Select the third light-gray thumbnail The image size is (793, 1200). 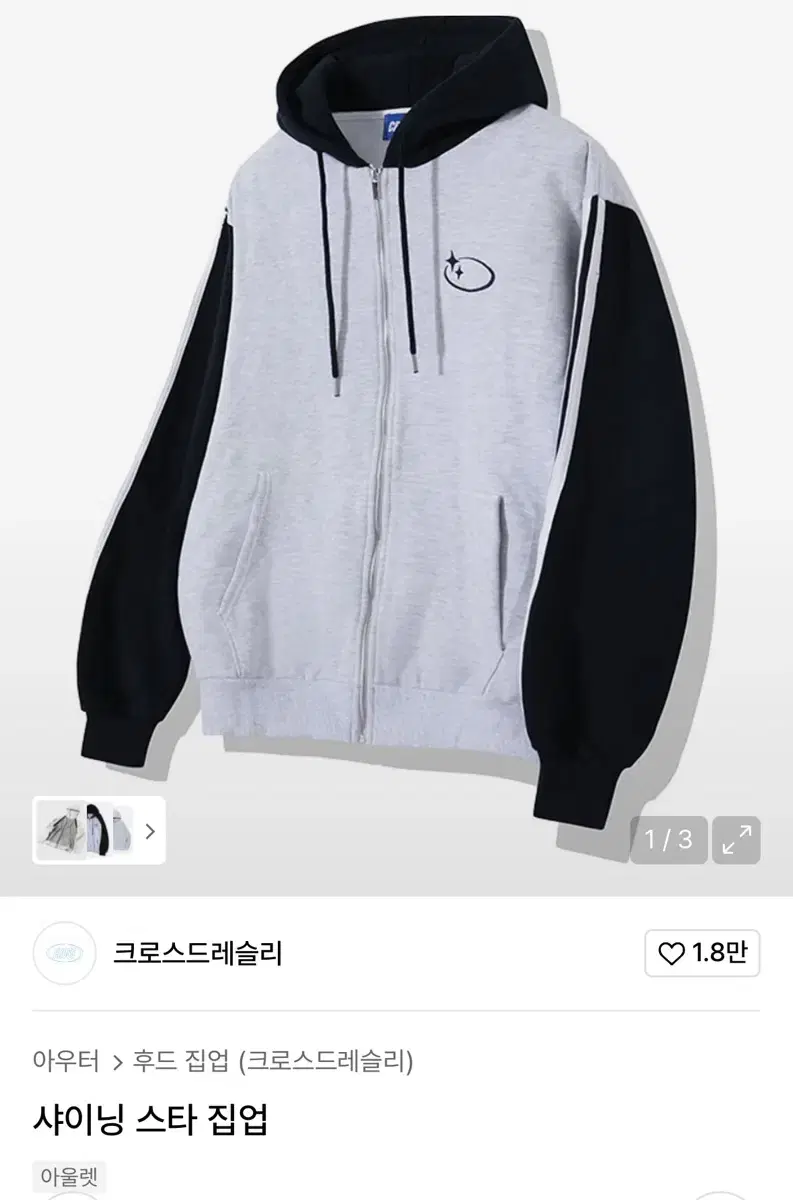pyautogui.click(x=123, y=828)
